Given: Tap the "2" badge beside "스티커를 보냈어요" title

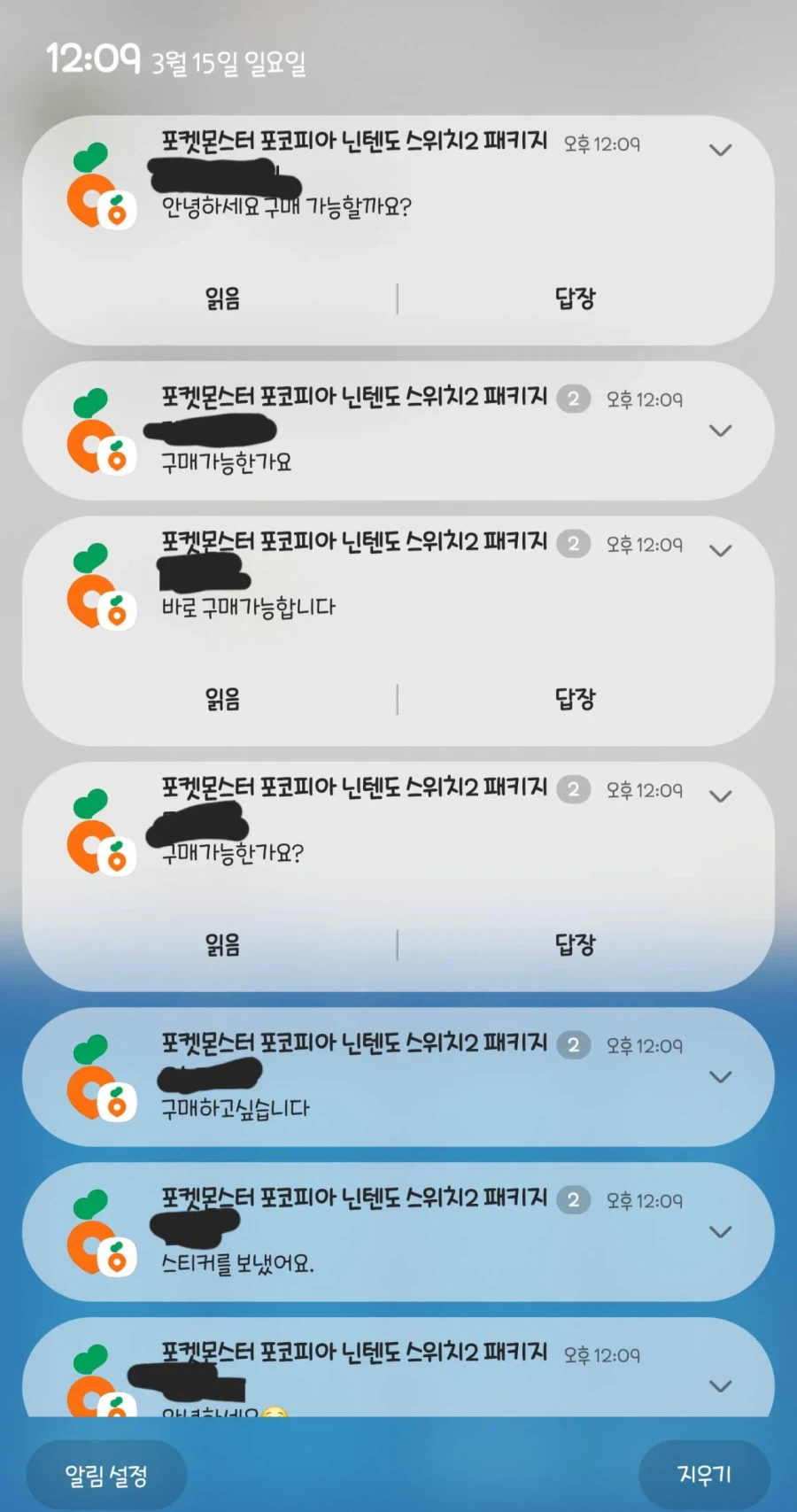Looking at the screenshot, I should click(574, 1201).
